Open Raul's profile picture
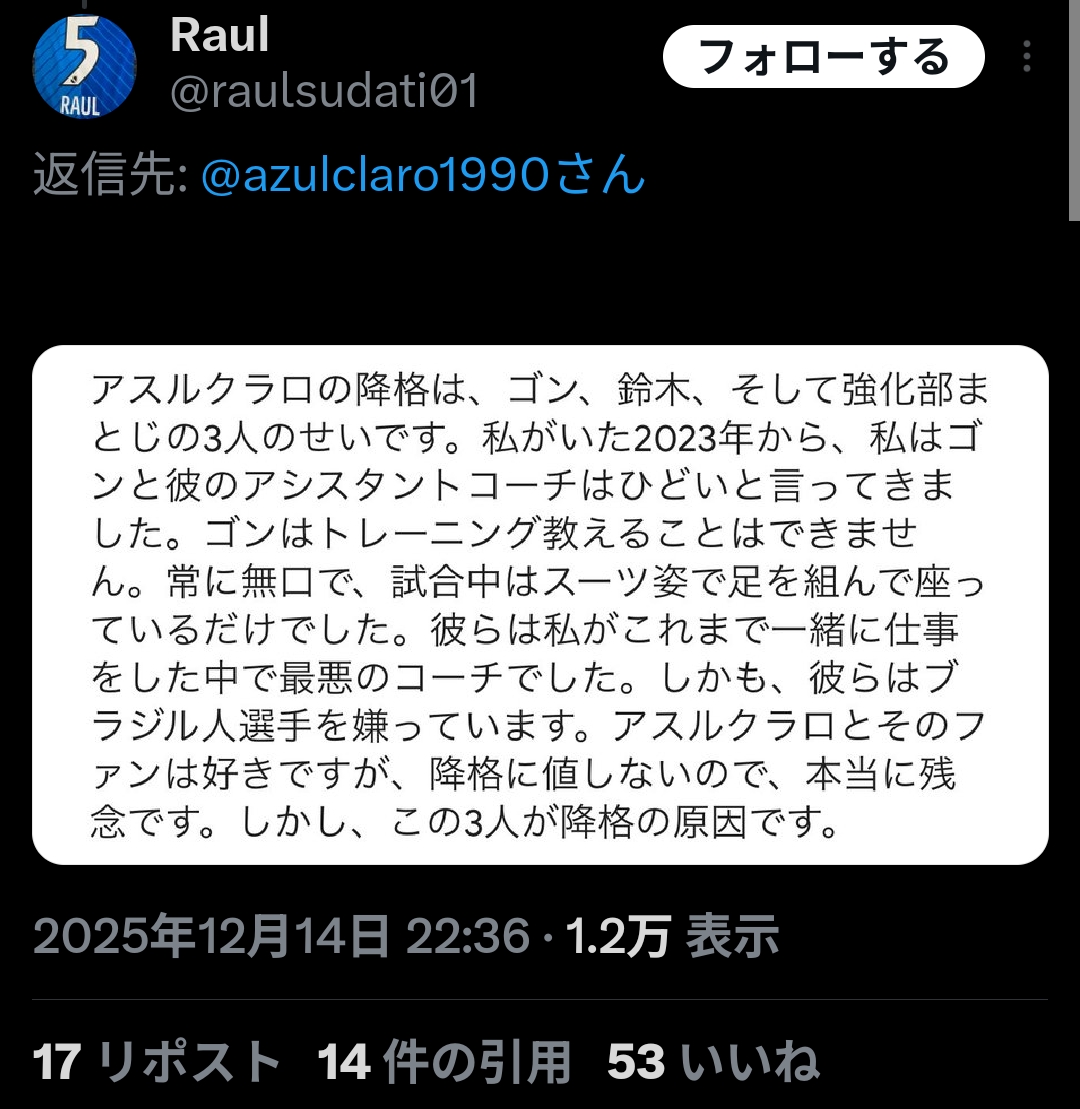This screenshot has height=1109, width=1080. pyautogui.click(x=85, y=66)
